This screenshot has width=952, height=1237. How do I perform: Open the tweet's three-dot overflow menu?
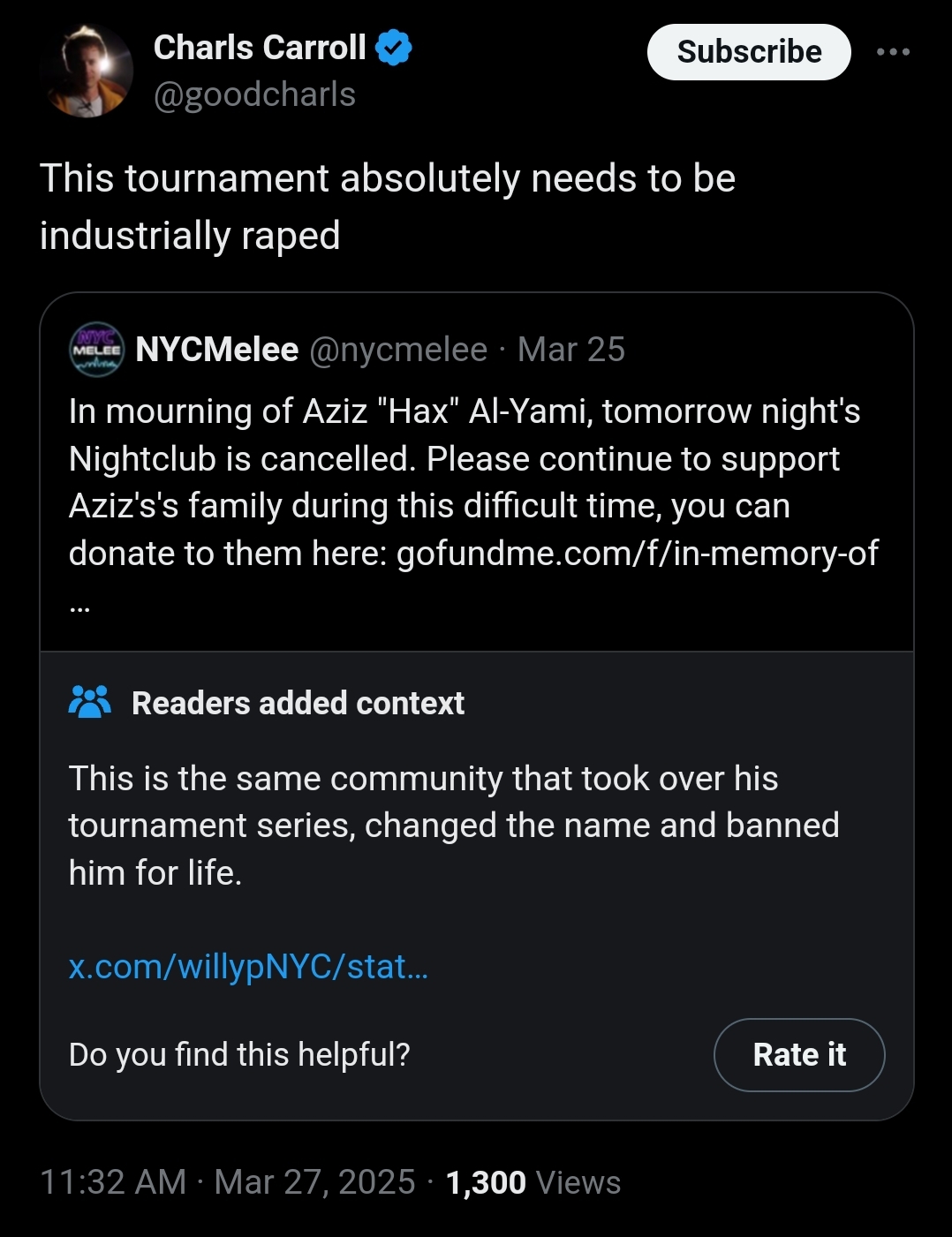[x=893, y=52]
